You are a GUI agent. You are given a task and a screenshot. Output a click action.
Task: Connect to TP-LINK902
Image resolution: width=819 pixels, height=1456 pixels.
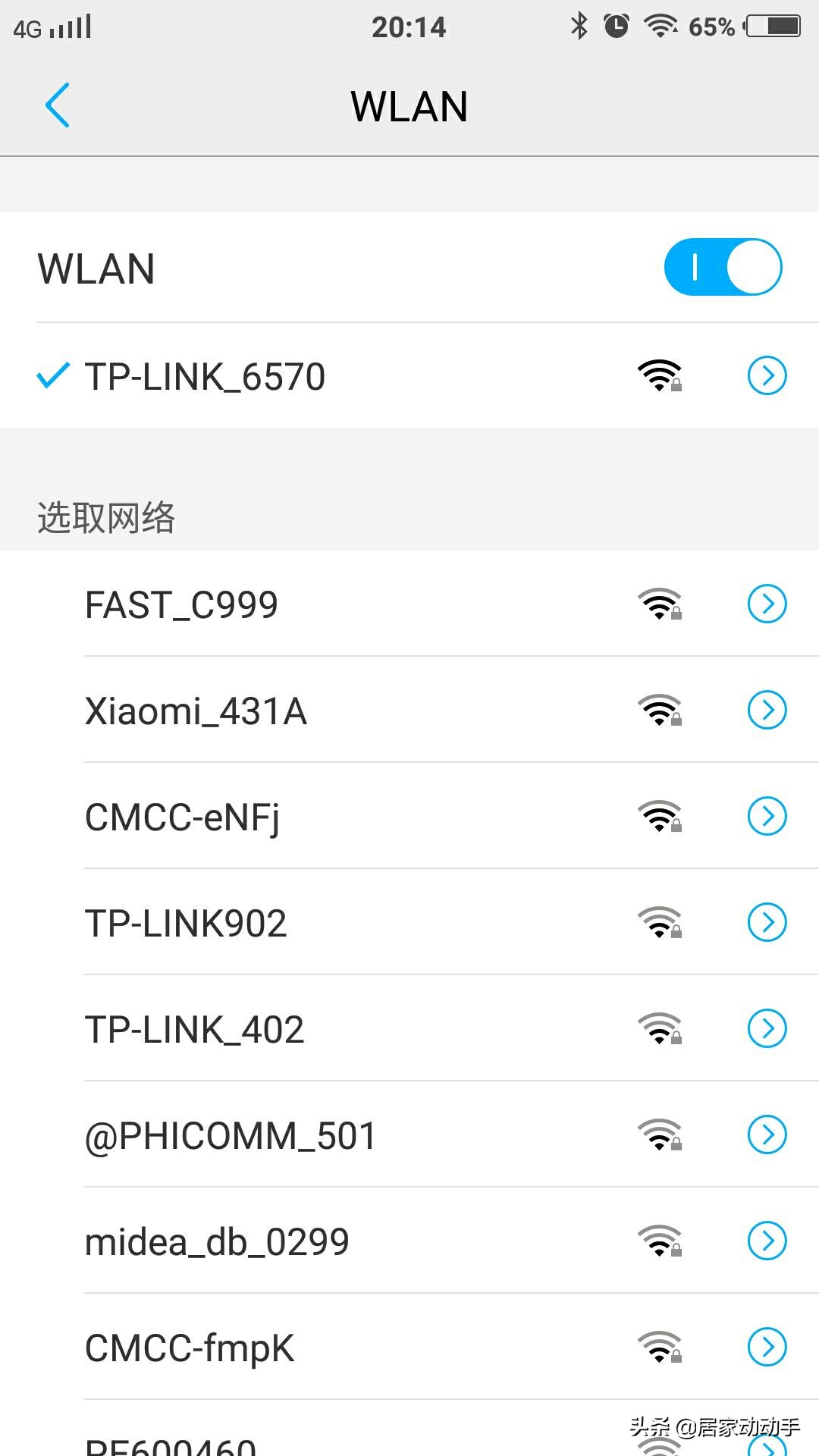pyautogui.click(x=186, y=924)
